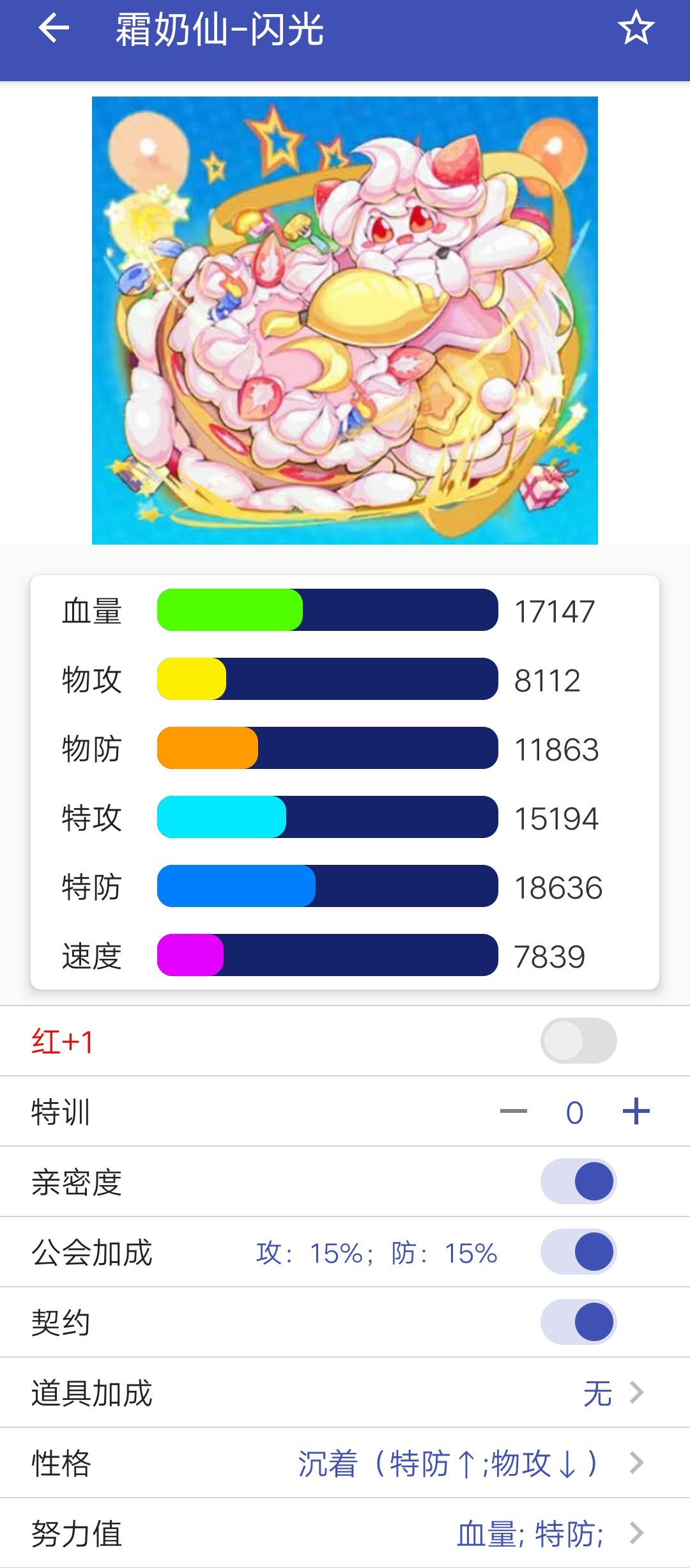Open the 道具加成 selection row
The width and height of the screenshot is (690, 1568).
345,1392
